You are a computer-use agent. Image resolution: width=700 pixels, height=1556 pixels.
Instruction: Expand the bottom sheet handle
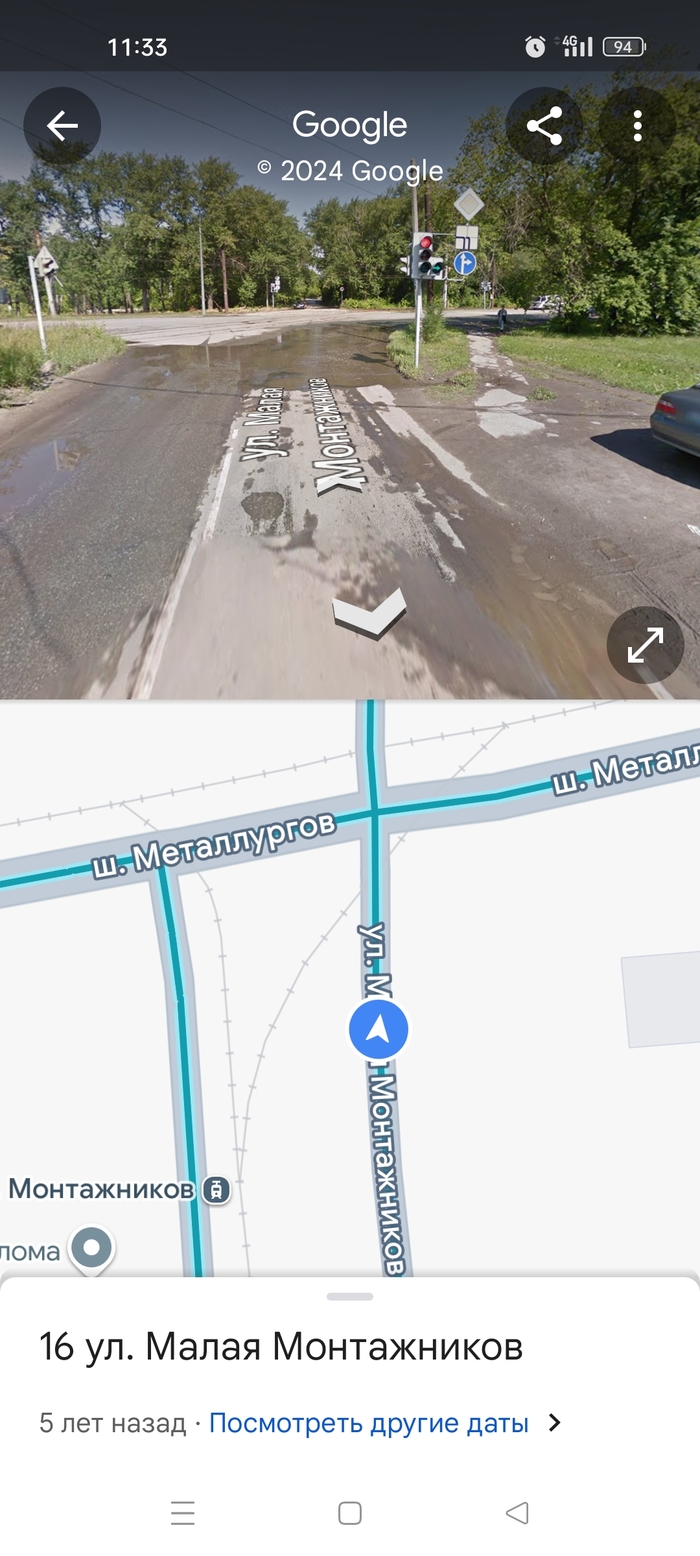pyautogui.click(x=350, y=1297)
